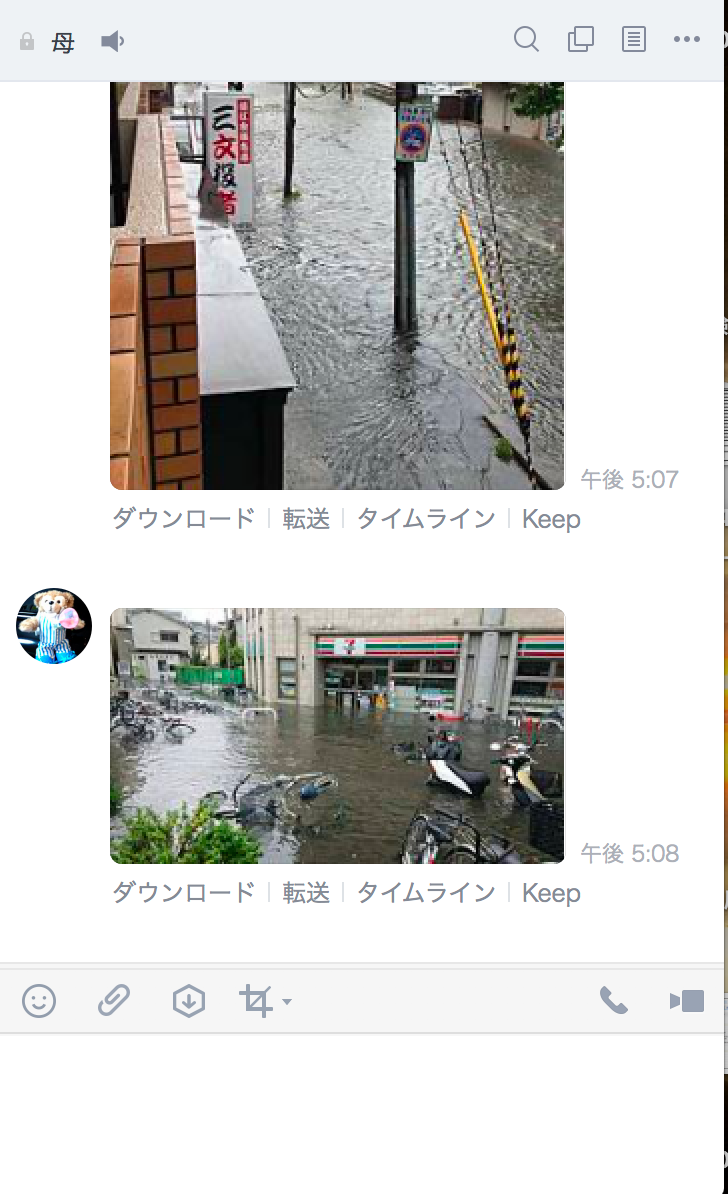Attach a file with the paperclip
The width and height of the screenshot is (728, 1194).
(x=113, y=1001)
